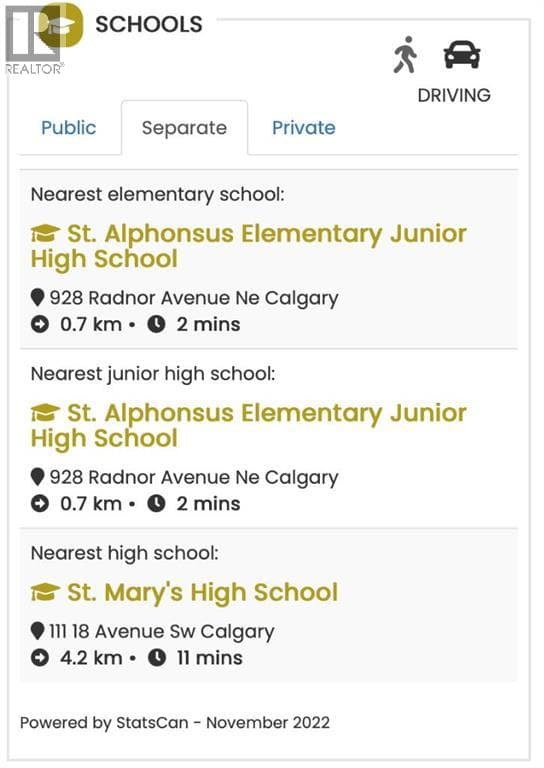Select the Separate schools tab
The width and height of the screenshot is (544, 768).
click(184, 128)
